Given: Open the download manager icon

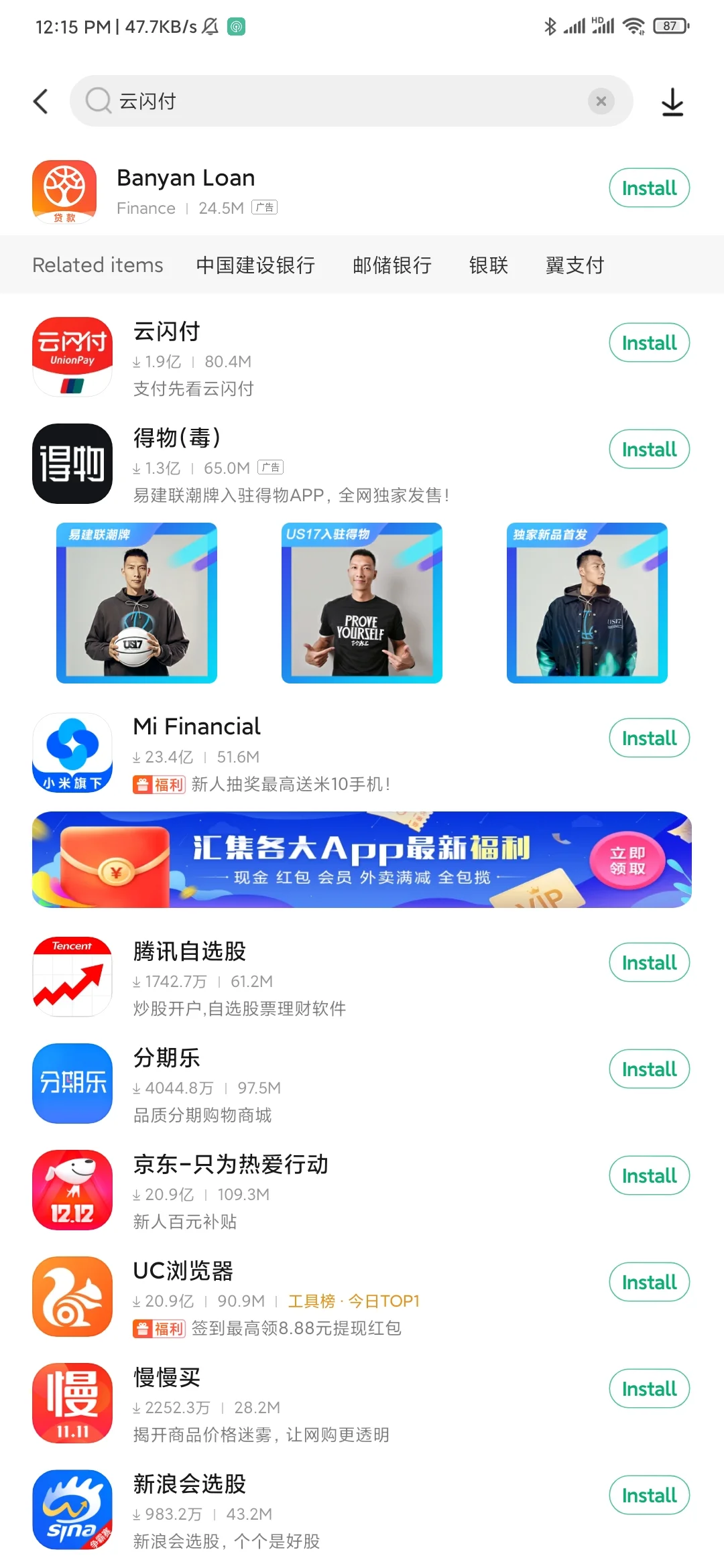Looking at the screenshot, I should (672, 101).
